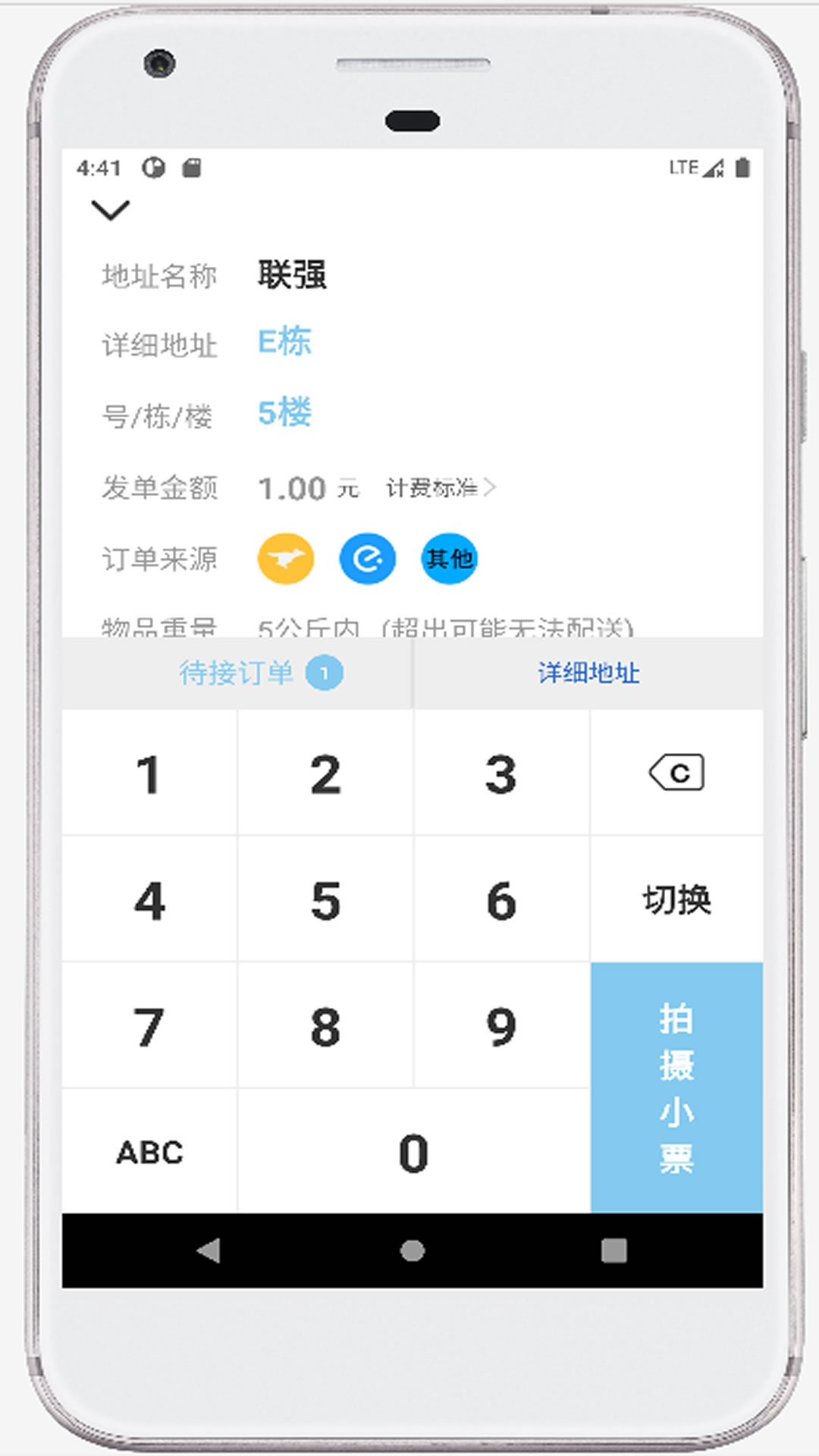
Task: Select the blue Ele.me order source
Action: click(x=368, y=559)
